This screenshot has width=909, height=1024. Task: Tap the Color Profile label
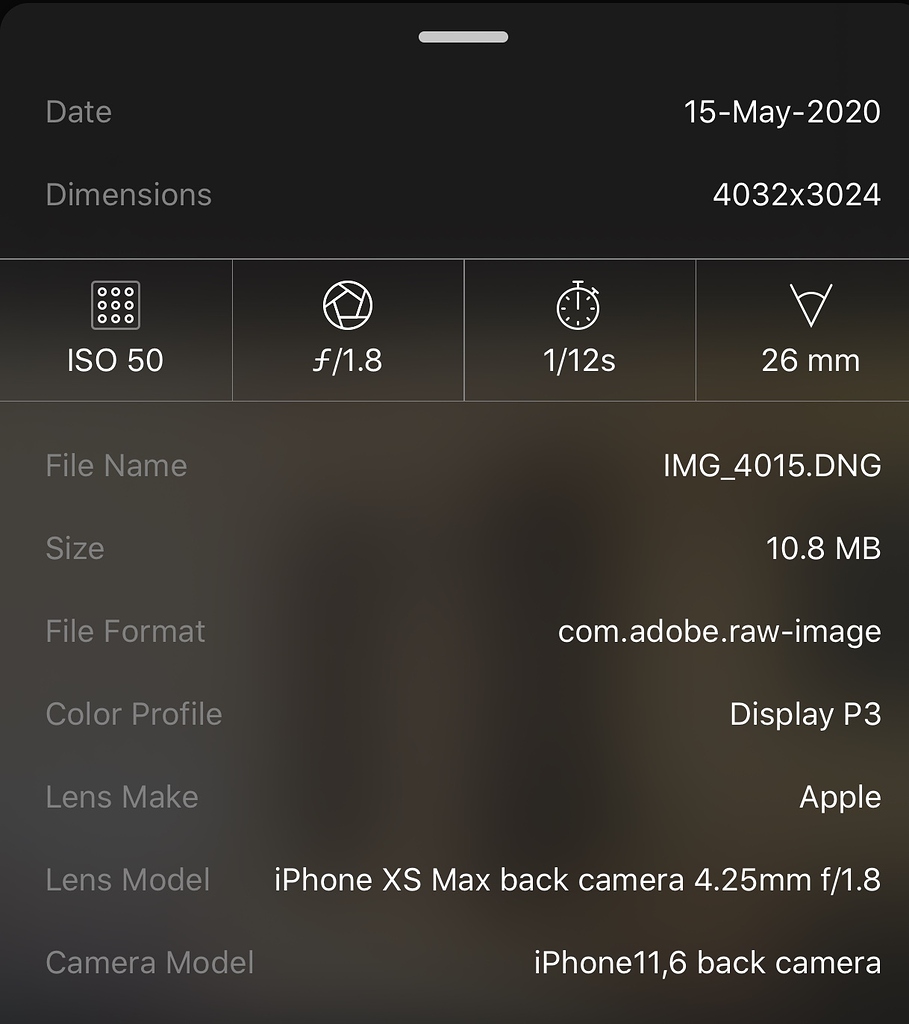[133, 714]
